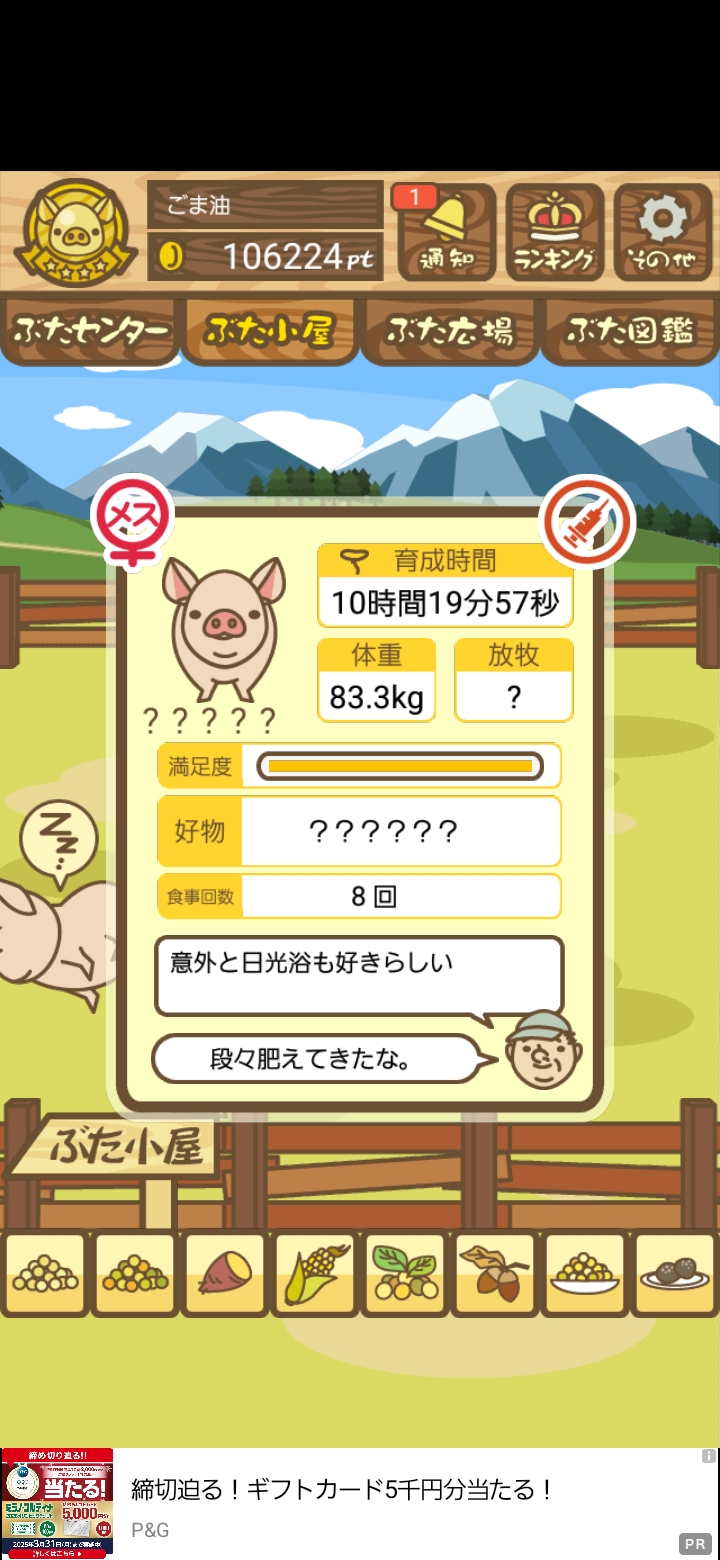Open the 通知 notifications bell
Screen dimensions: 720x1560
446,233
